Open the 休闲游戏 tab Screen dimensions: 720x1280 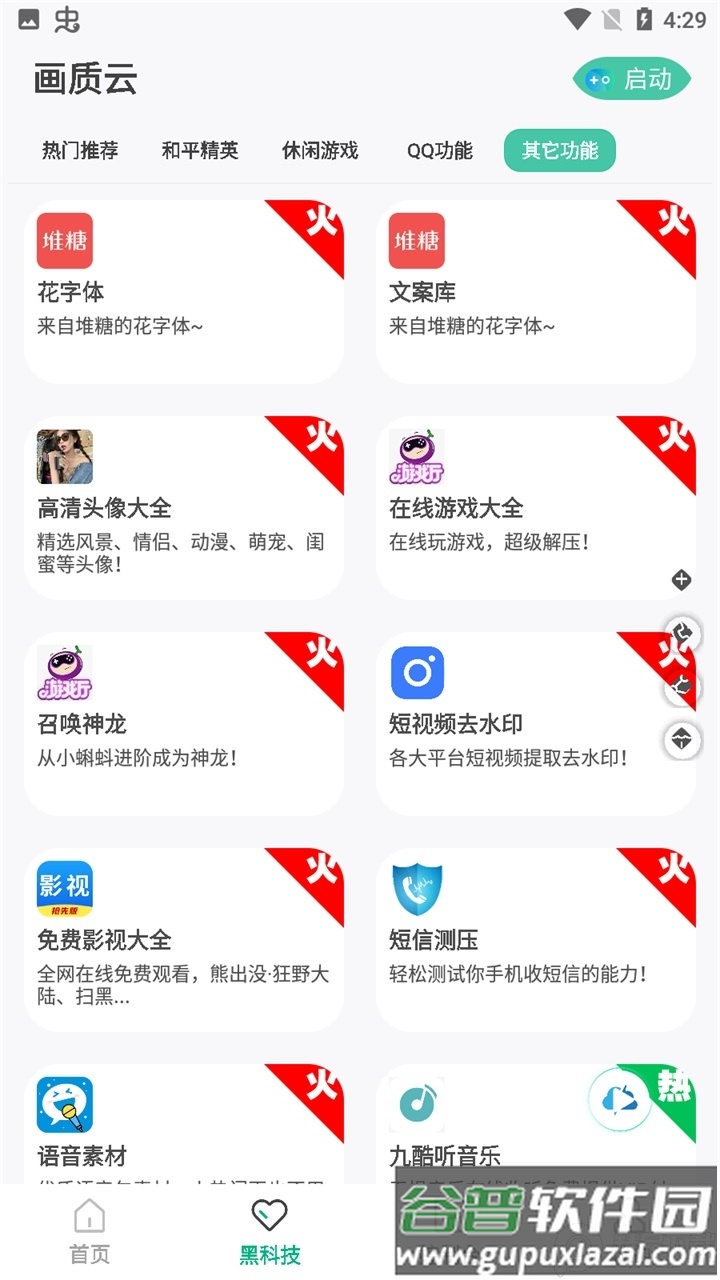[x=317, y=150]
